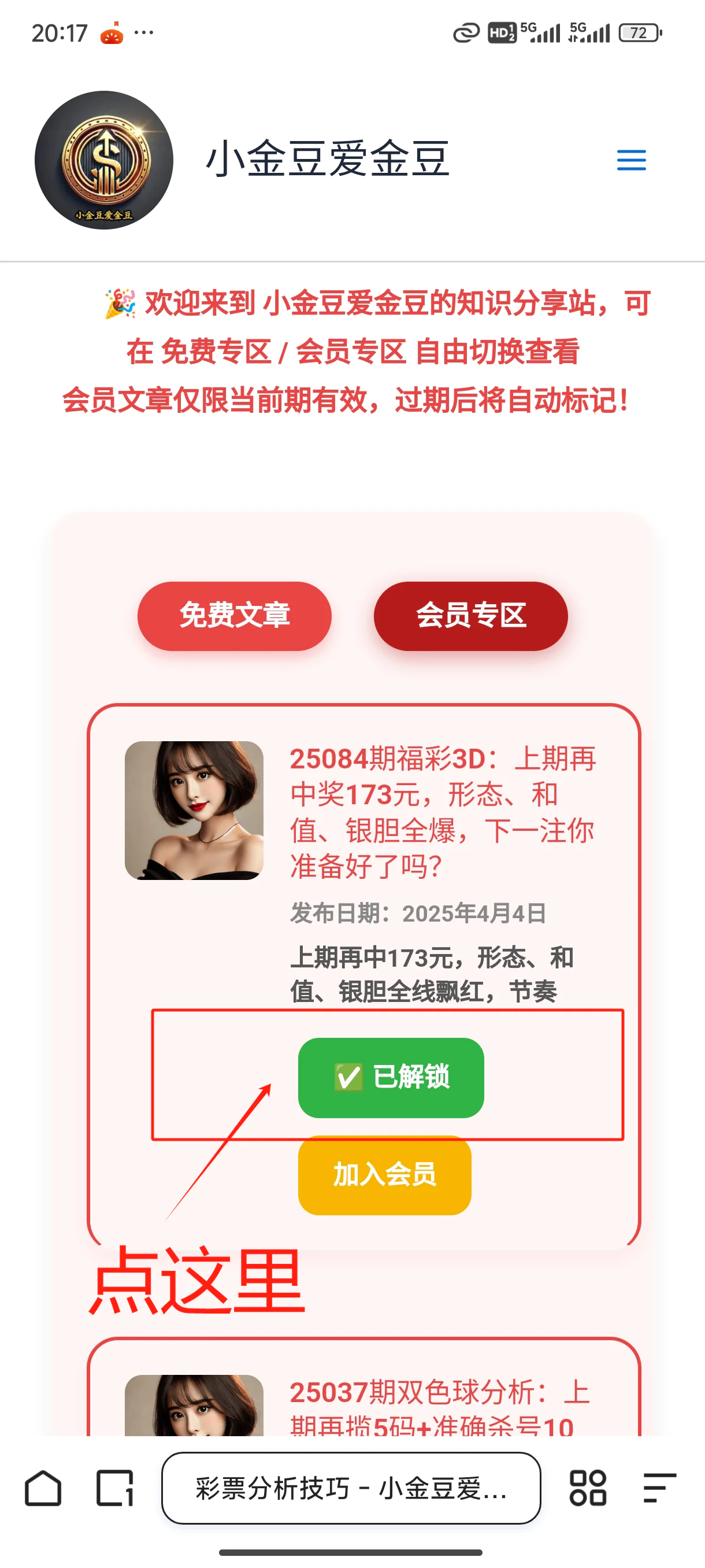The height and width of the screenshot is (1568, 705).
Task: Tap the yellow 加入会员 button
Action: [384, 1175]
